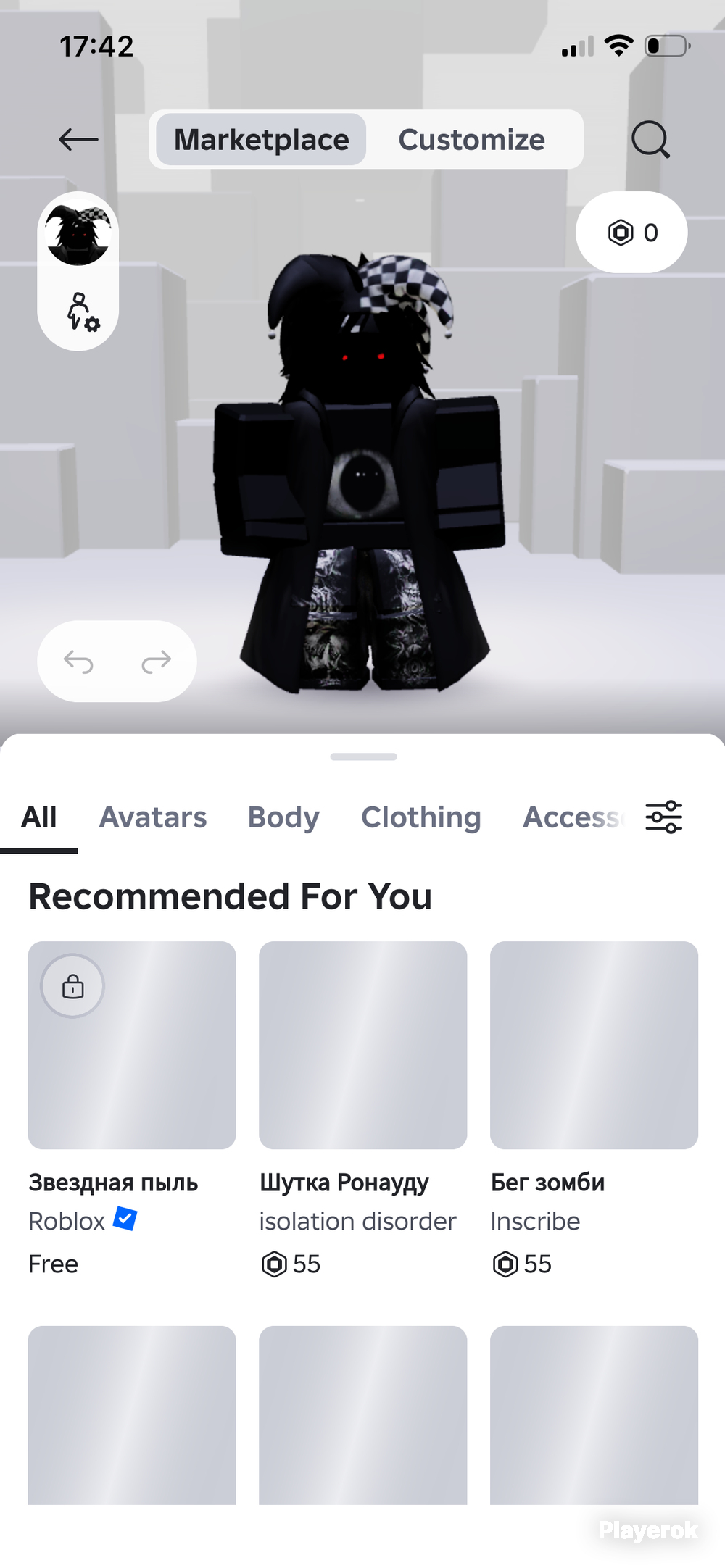The image size is (725, 1568).
Task: Open the search magnifier
Action: (650, 139)
